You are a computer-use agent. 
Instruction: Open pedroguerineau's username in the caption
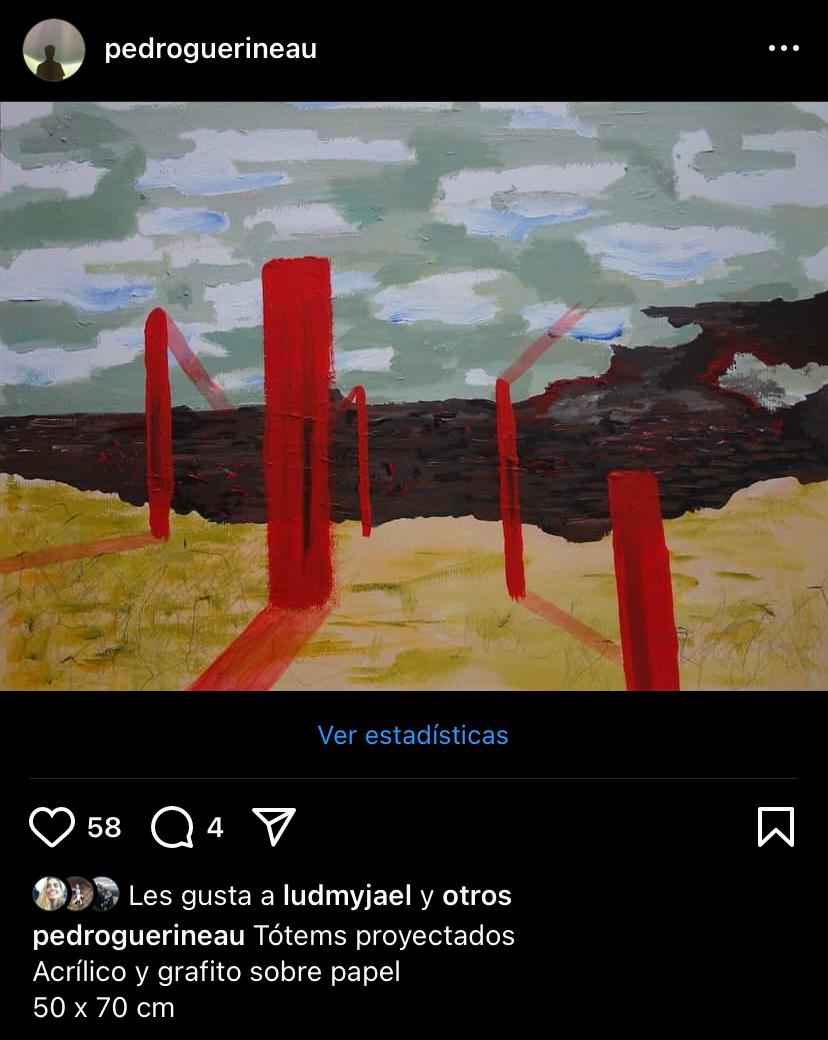pyautogui.click(x=139, y=936)
